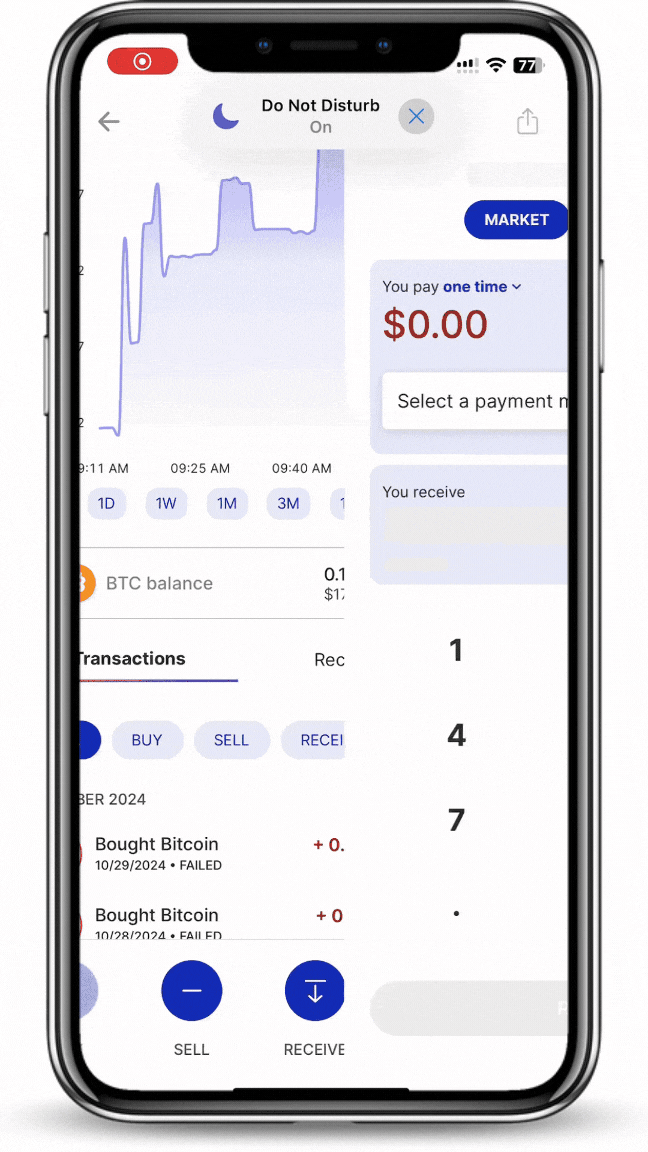Tap the MARKET order button
The width and height of the screenshot is (648, 1152).
[x=516, y=220]
